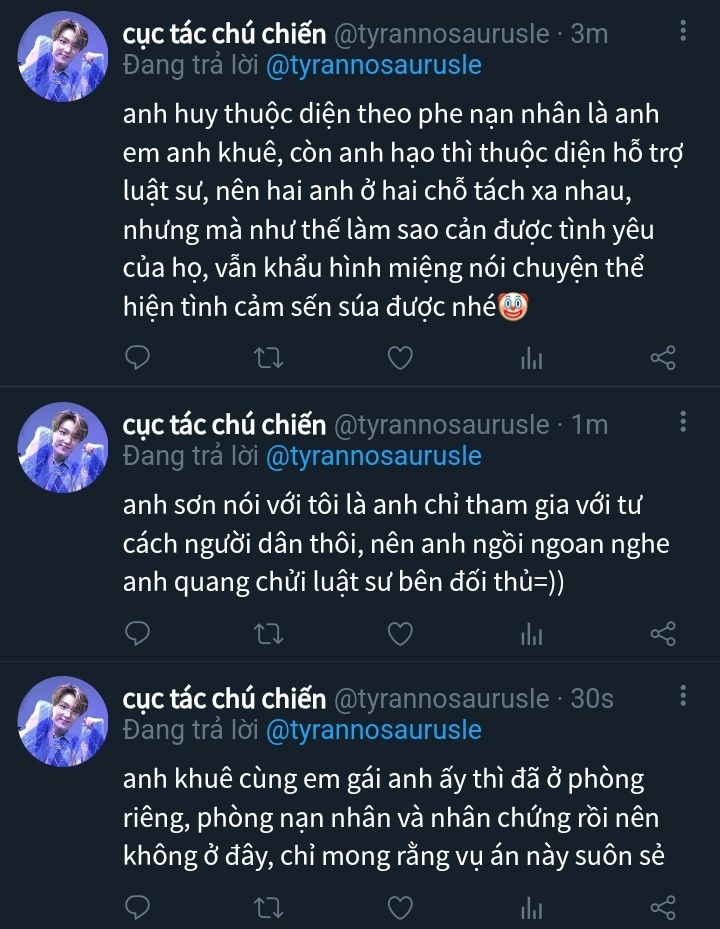Like the tweet about anh huy

[400, 358]
